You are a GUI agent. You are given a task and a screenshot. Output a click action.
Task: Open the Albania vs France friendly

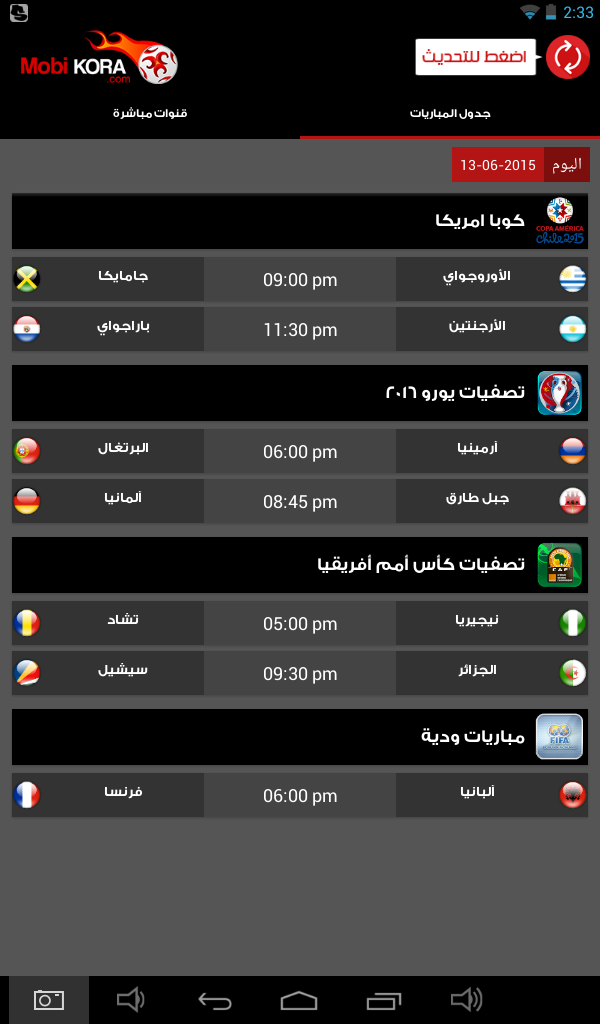click(300, 795)
